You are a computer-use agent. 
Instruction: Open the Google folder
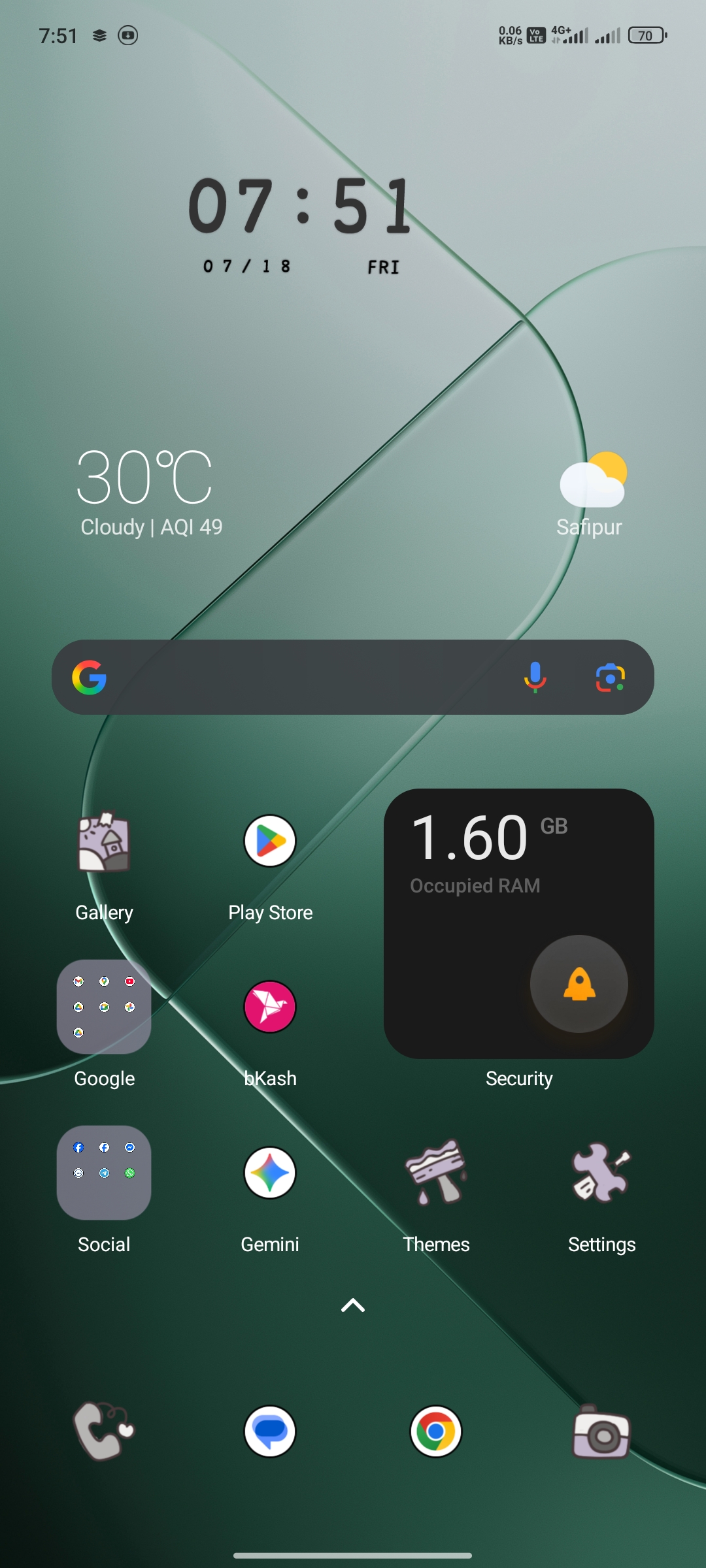[104, 1007]
